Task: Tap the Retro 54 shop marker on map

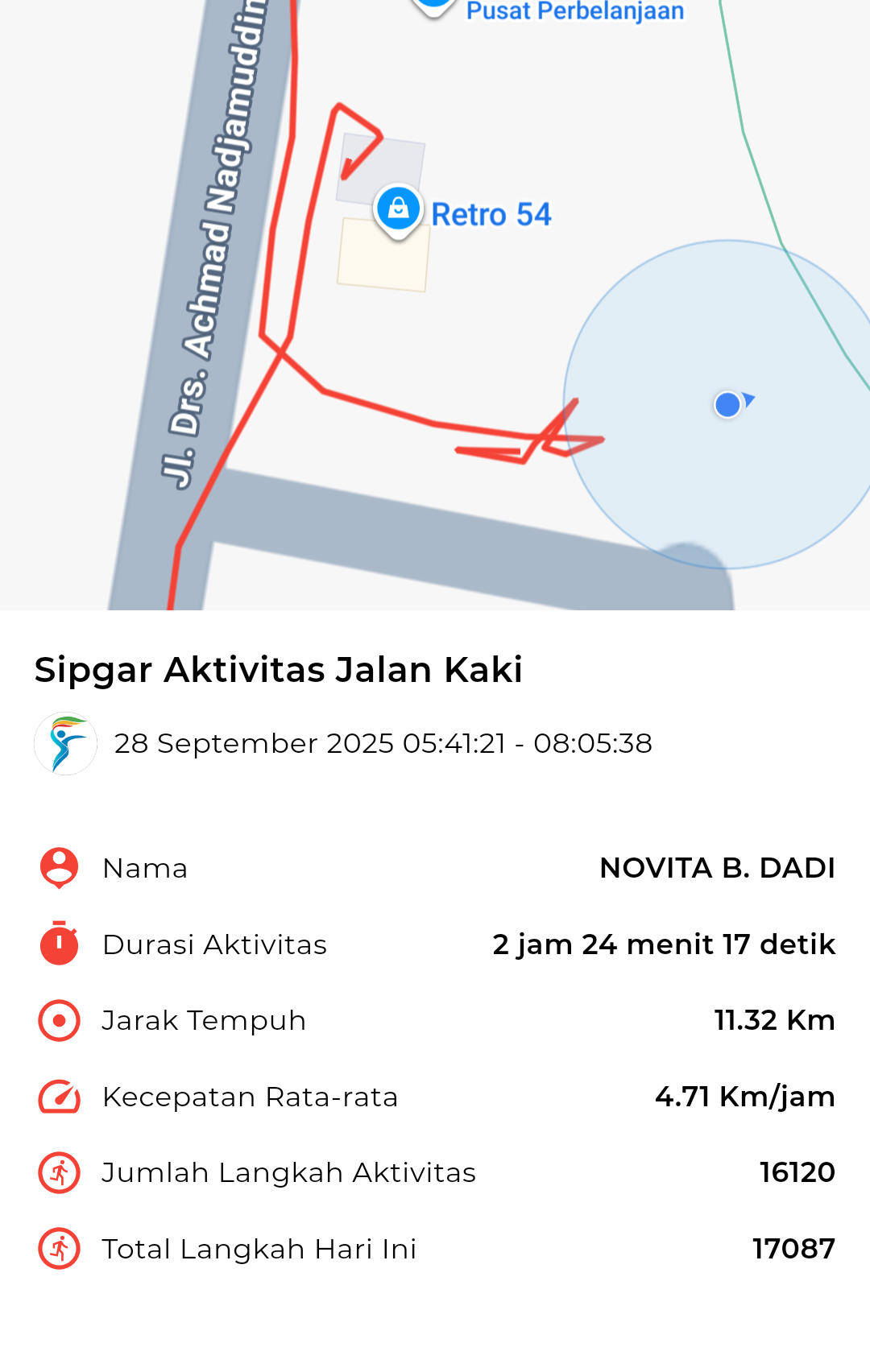Action: pyautogui.click(x=398, y=210)
